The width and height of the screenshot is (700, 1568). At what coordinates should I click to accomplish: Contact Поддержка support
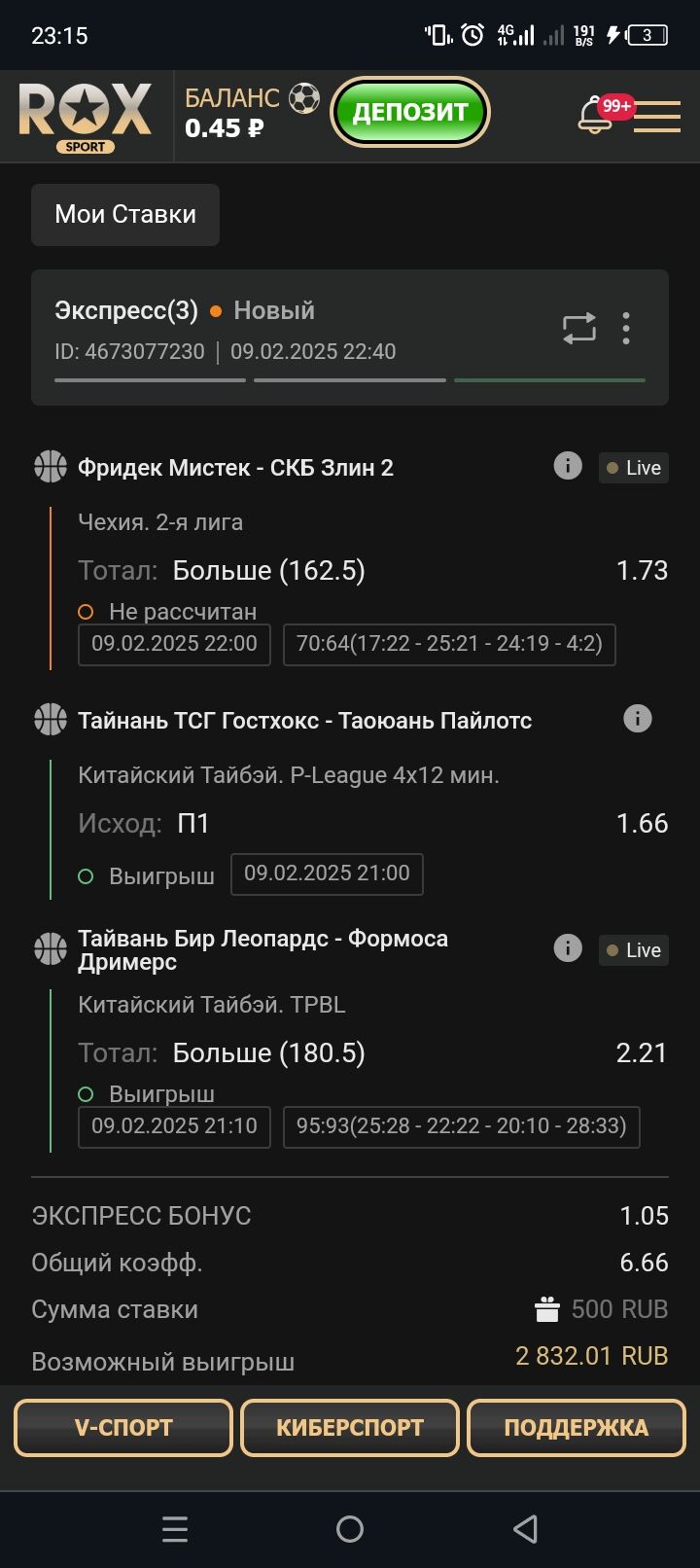coord(577,1427)
